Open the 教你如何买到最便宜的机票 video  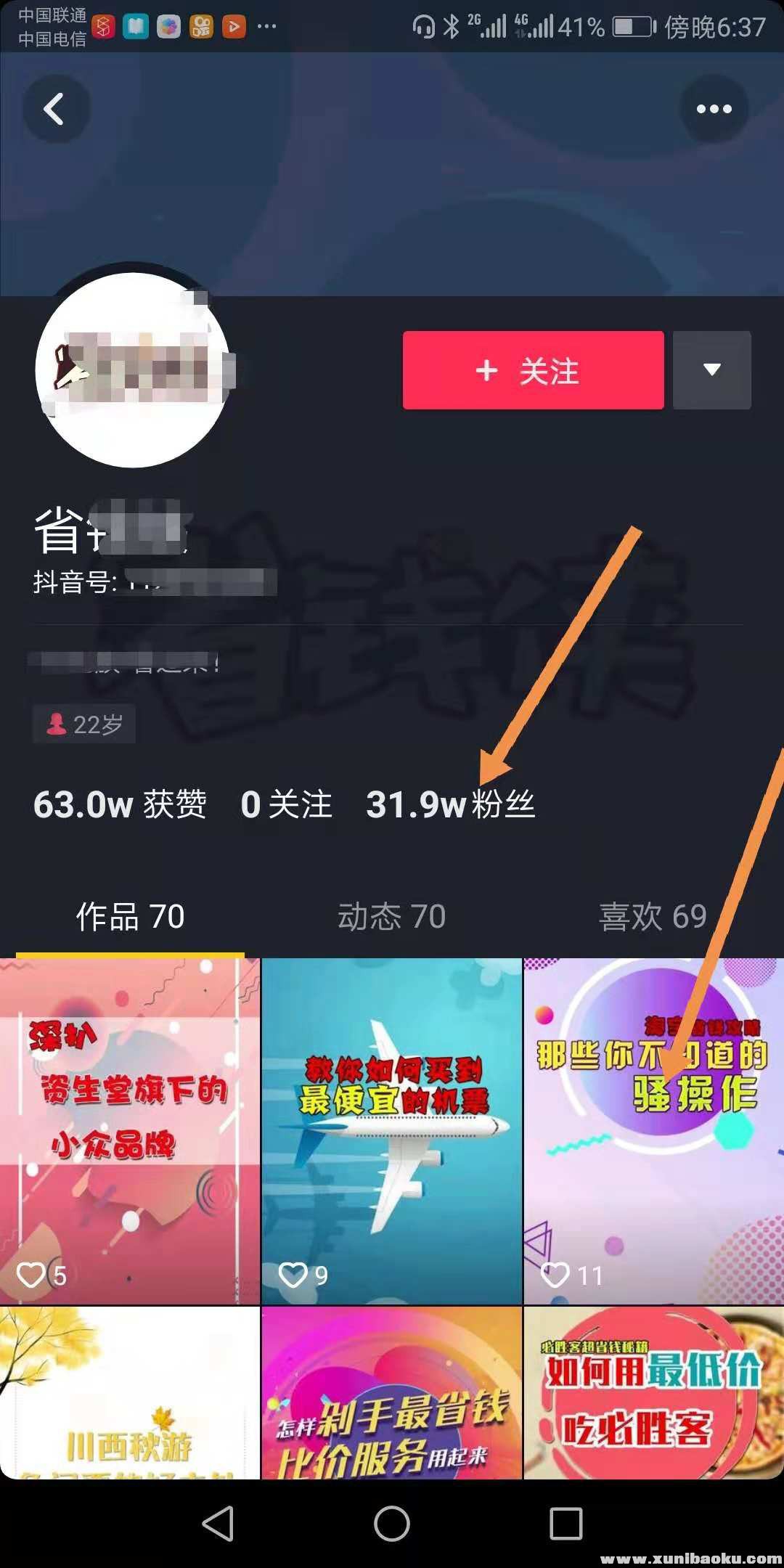(x=392, y=1130)
